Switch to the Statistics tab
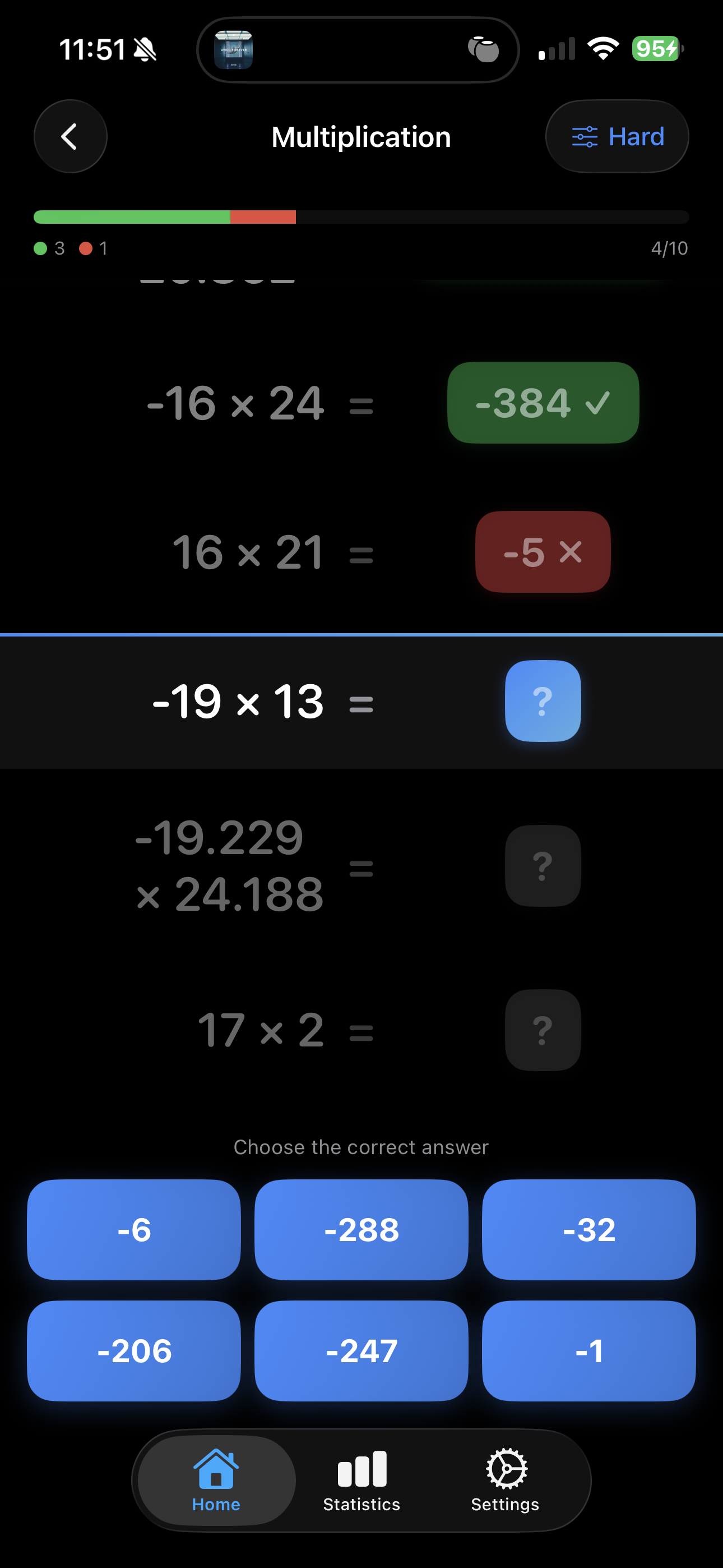This screenshot has height=1568, width=723. pos(361,1485)
